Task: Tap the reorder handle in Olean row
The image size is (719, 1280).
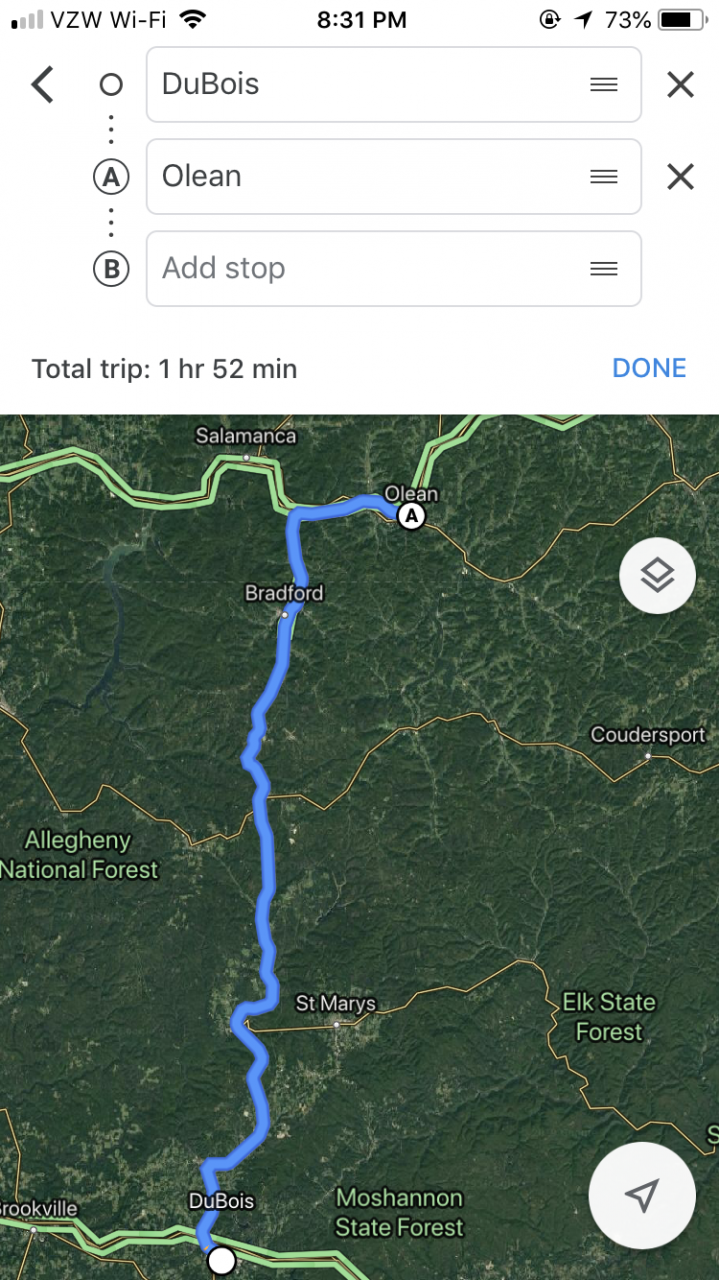Action: (603, 177)
